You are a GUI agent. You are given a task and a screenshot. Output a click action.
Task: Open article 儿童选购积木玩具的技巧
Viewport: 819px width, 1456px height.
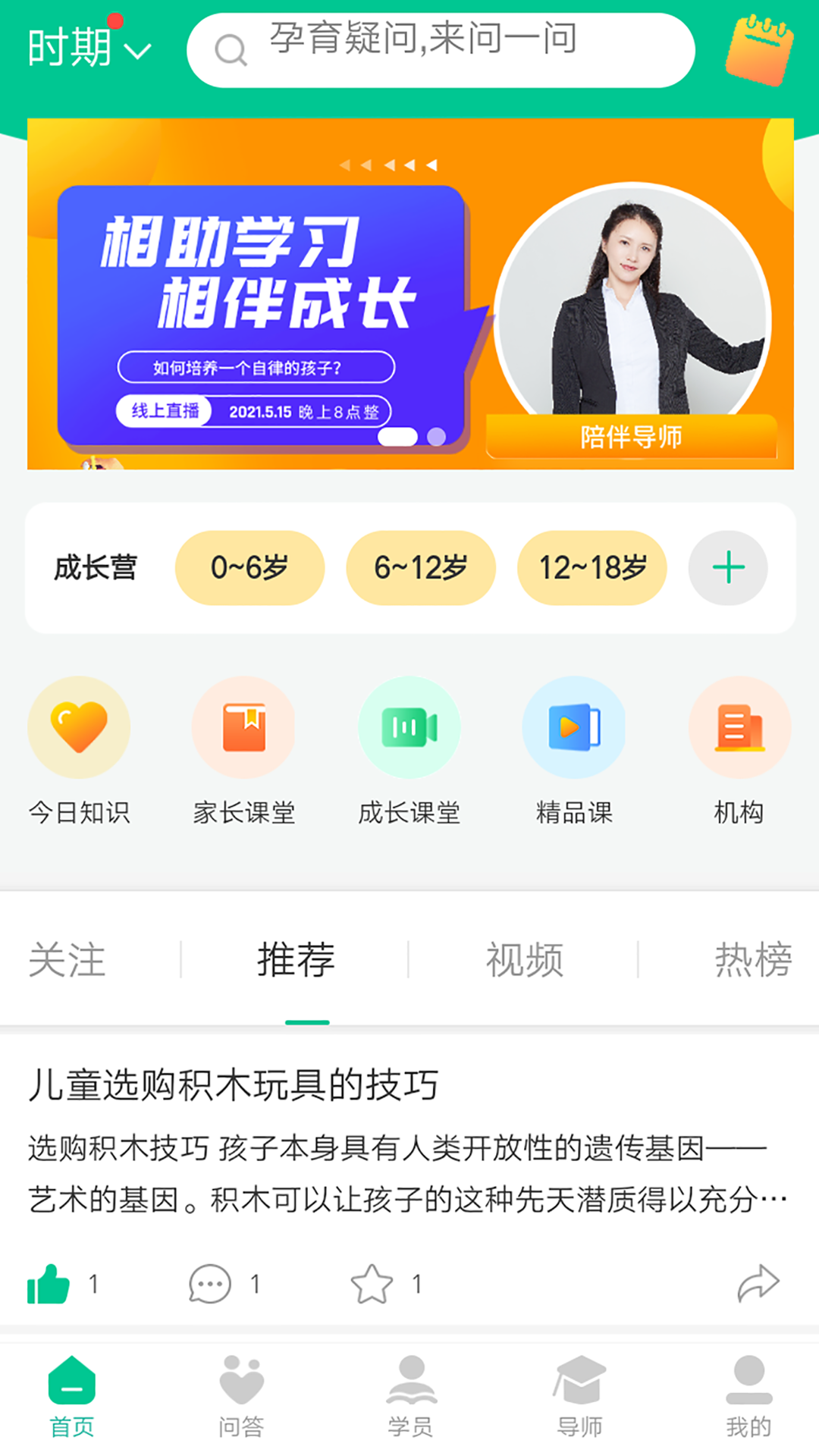234,1084
